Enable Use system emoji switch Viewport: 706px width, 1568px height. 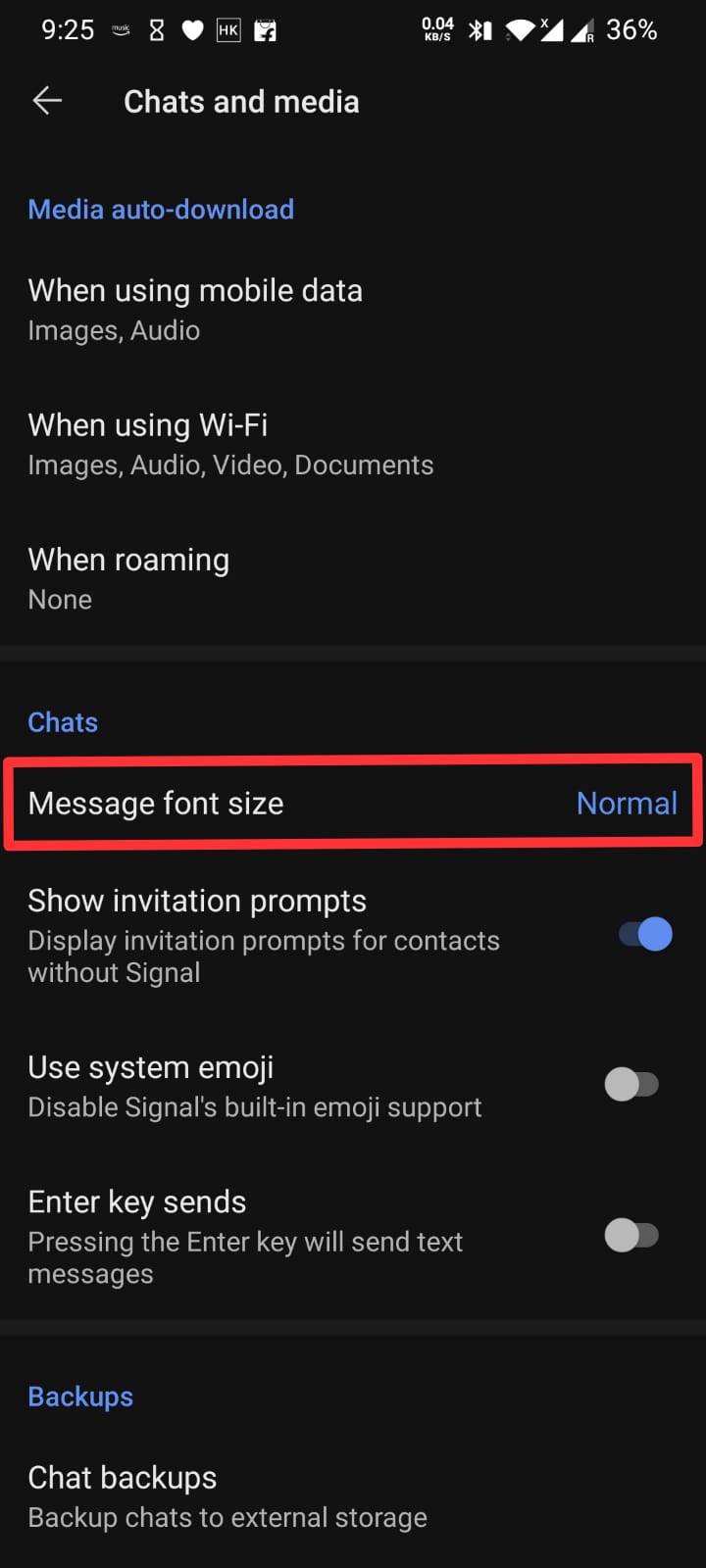point(631,1085)
